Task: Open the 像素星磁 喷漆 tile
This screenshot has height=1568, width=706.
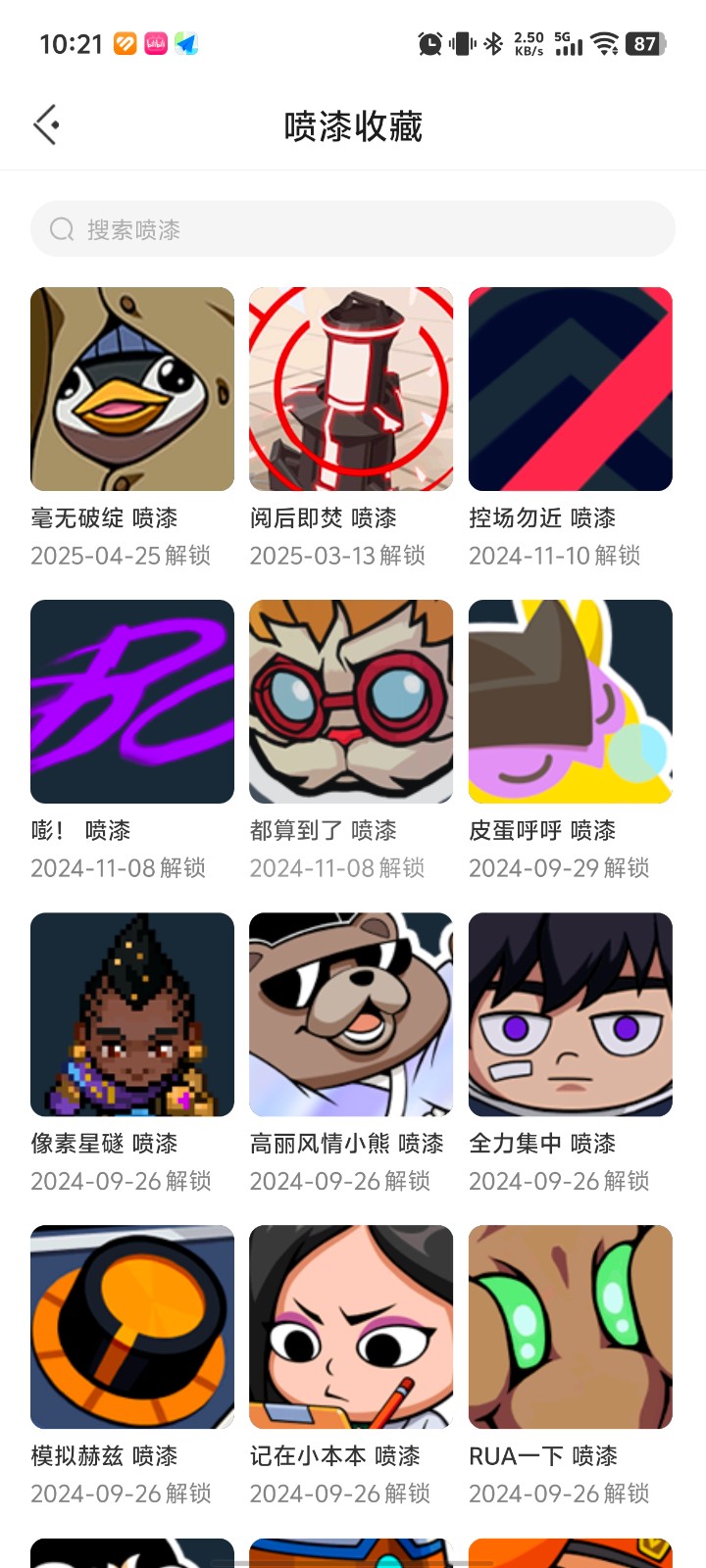Action: pos(132,1014)
